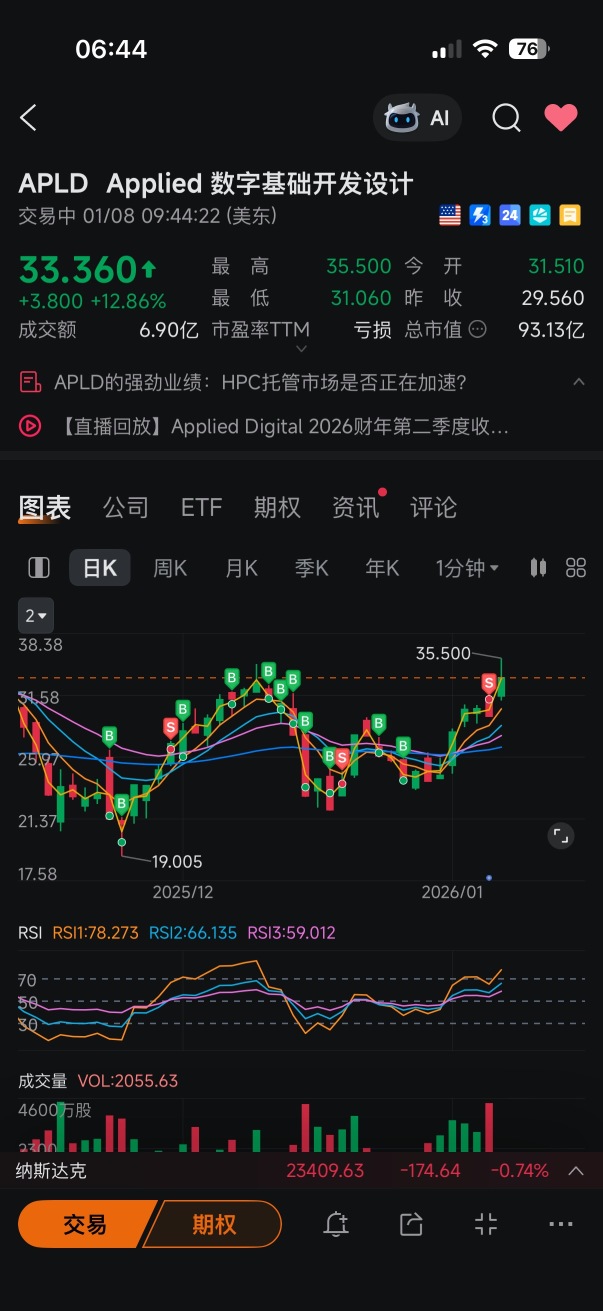Tap the 期权 button in bottom bar
The image size is (603, 1311).
(213, 1224)
